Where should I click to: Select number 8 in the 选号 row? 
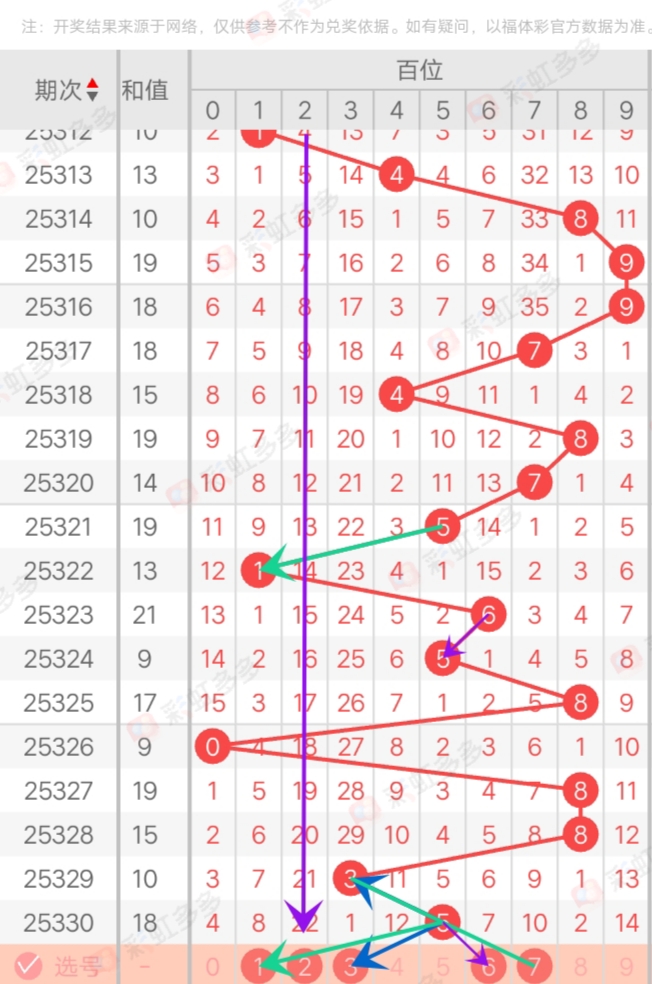(x=581, y=966)
